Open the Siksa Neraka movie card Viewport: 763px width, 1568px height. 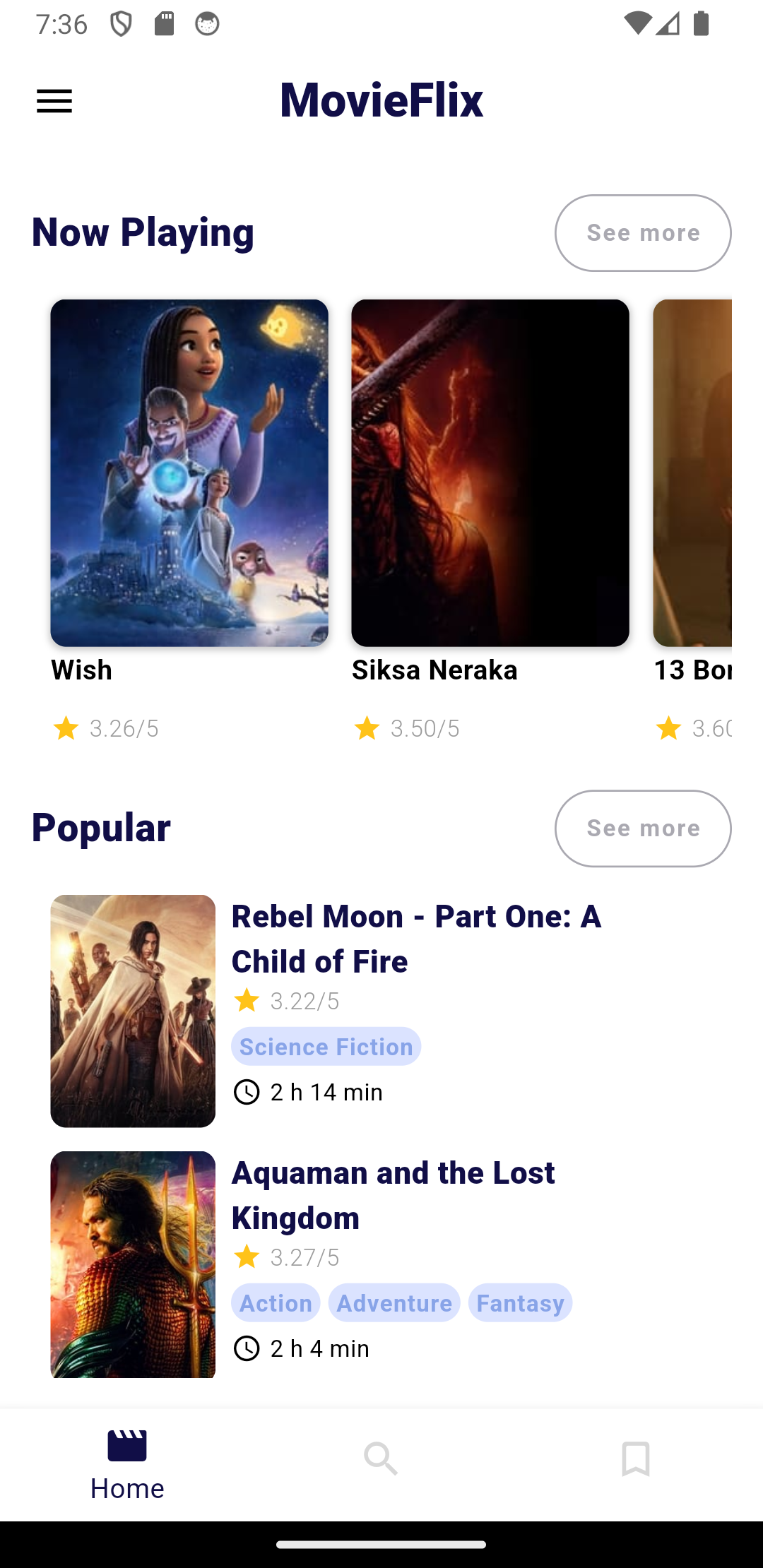point(490,520)
